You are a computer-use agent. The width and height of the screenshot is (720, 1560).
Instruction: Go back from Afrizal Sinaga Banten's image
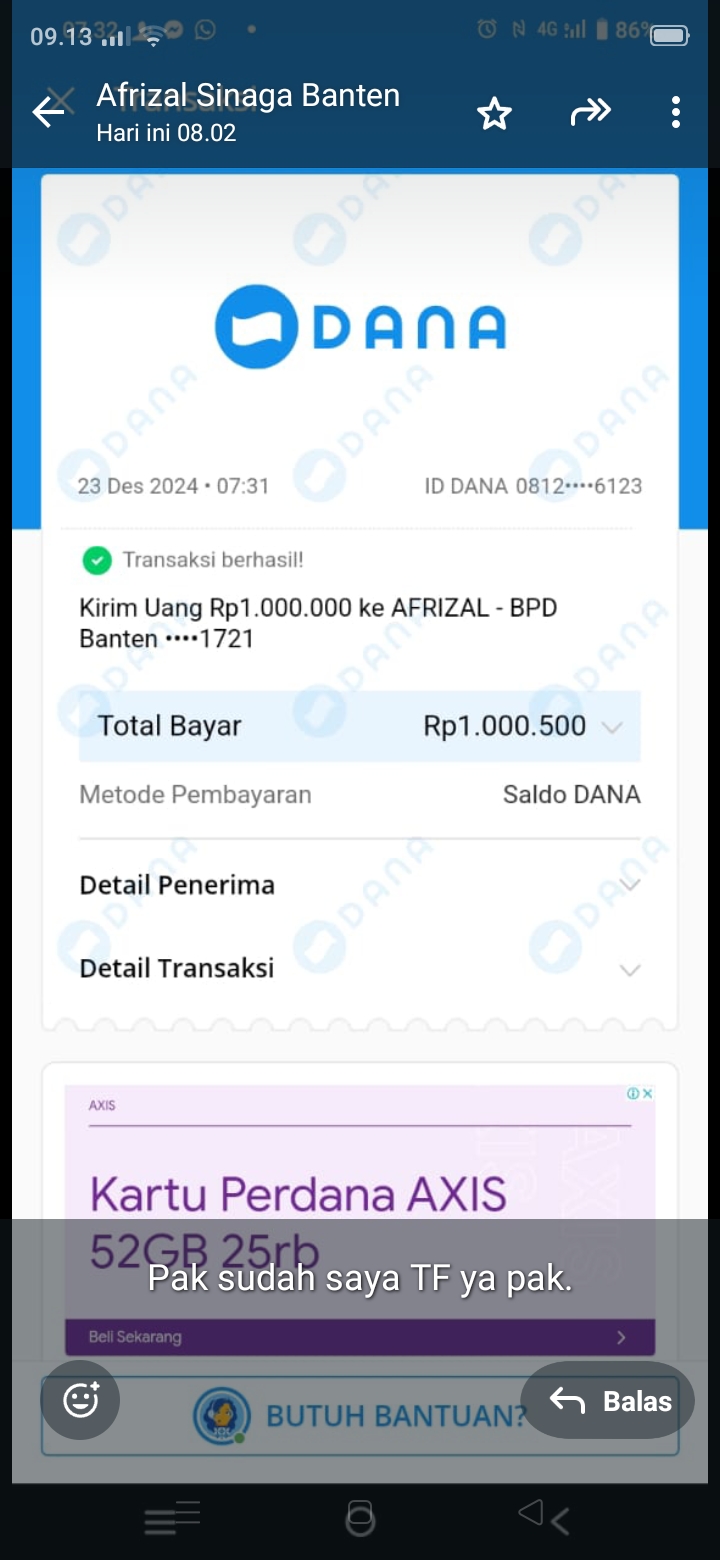48,113
